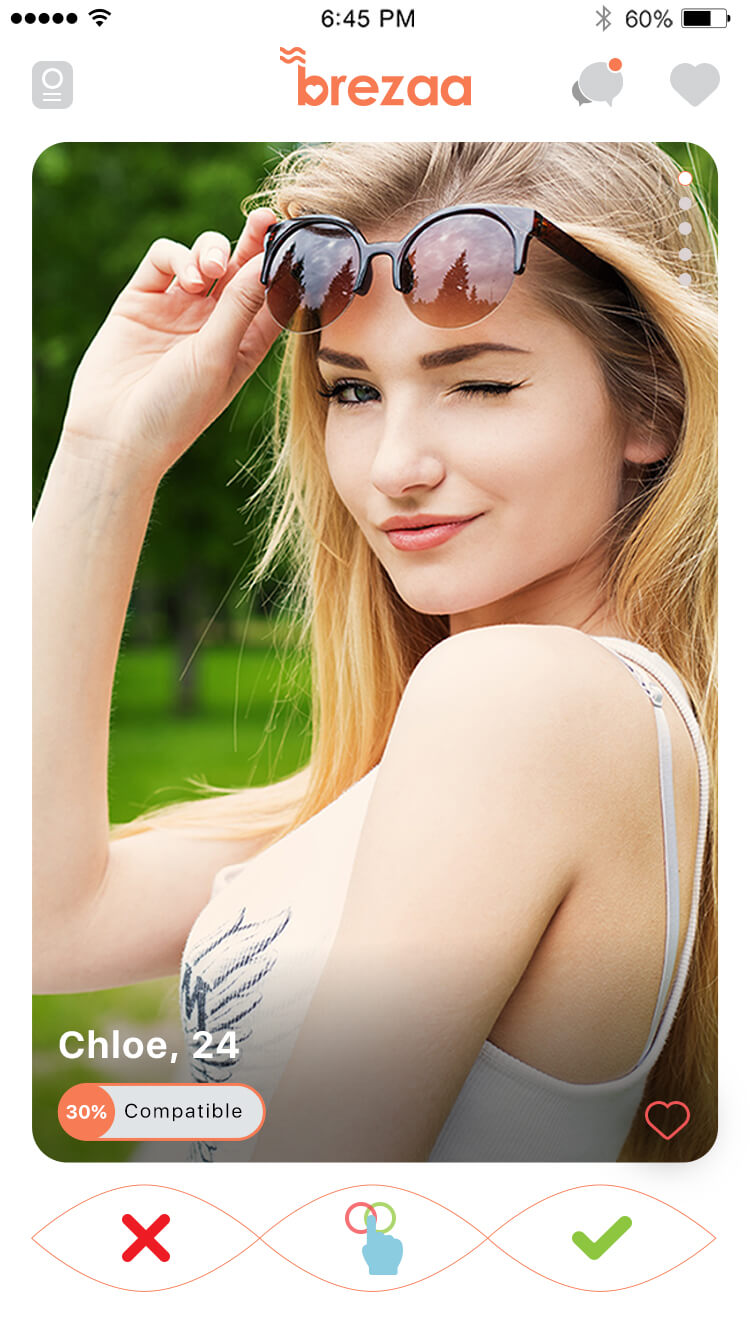750x1334 pixels.
Task: Open Chloe's profile card
Action: (x=375, y=652)
